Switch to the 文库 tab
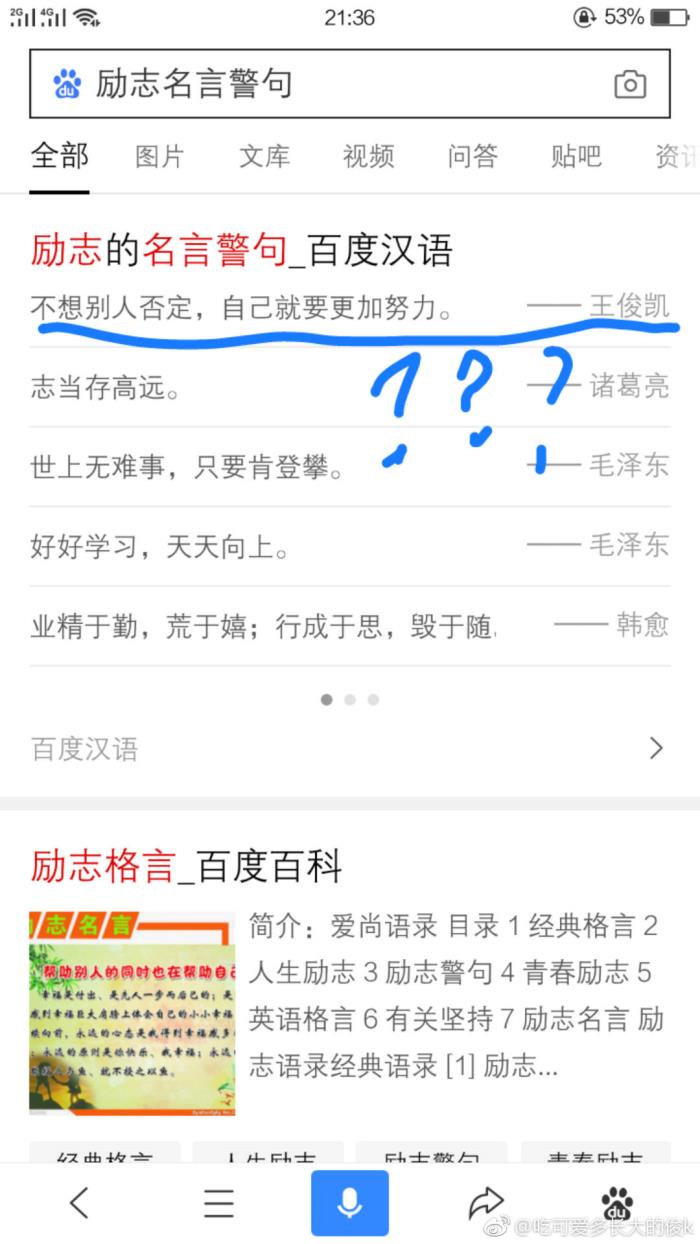The image size is (700, 1244). coord(264,156)
